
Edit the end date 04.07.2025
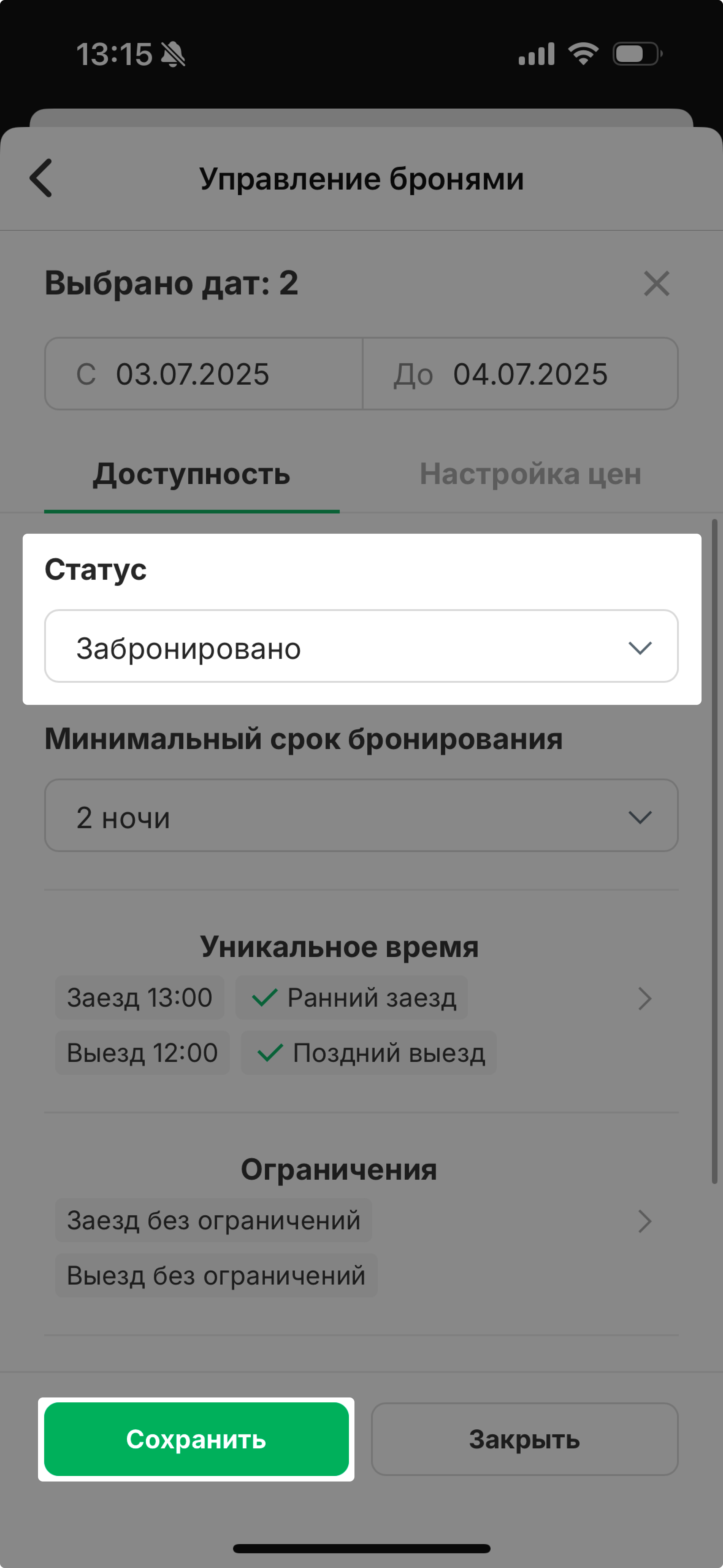click(520, 374)
